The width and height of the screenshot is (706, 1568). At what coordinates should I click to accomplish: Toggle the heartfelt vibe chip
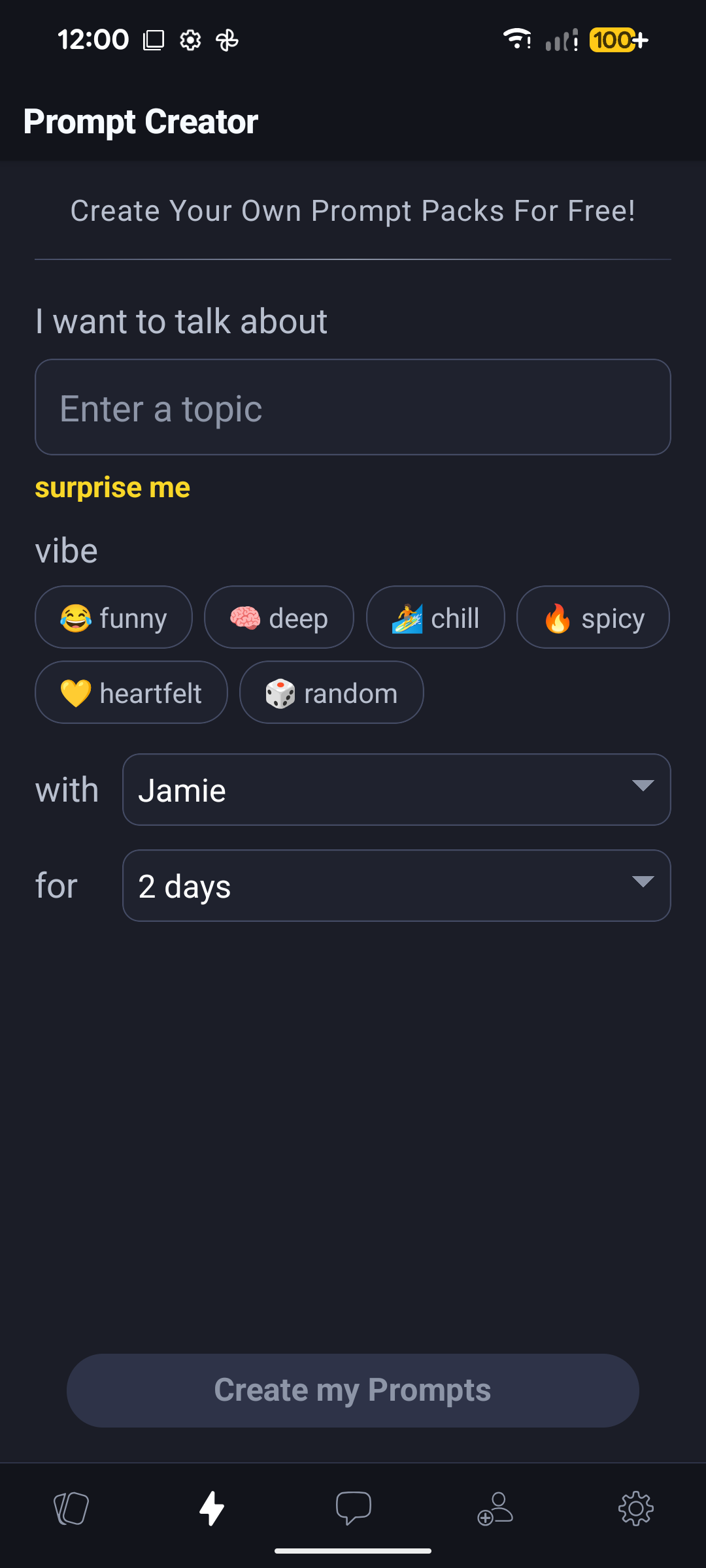point(131,693)
